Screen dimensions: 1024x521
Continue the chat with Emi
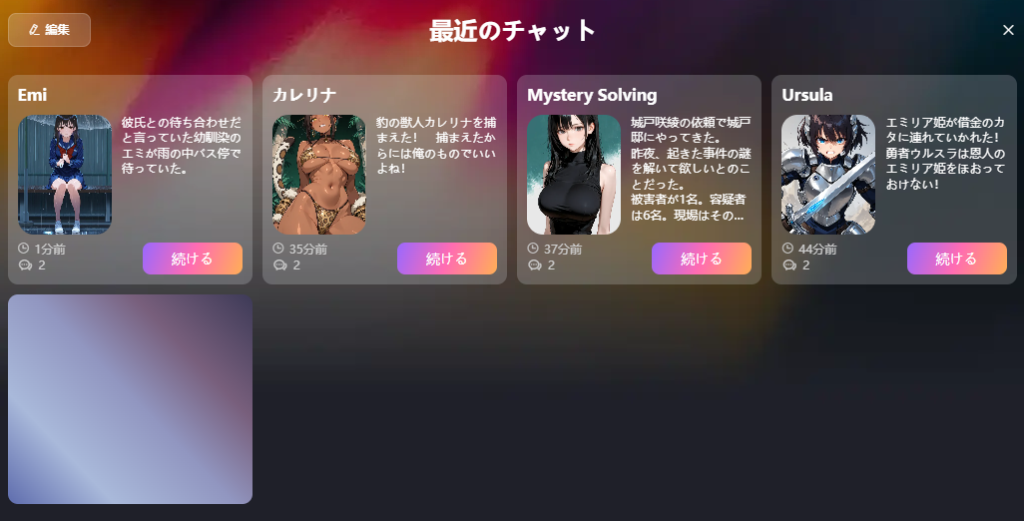tap(192, 258)
